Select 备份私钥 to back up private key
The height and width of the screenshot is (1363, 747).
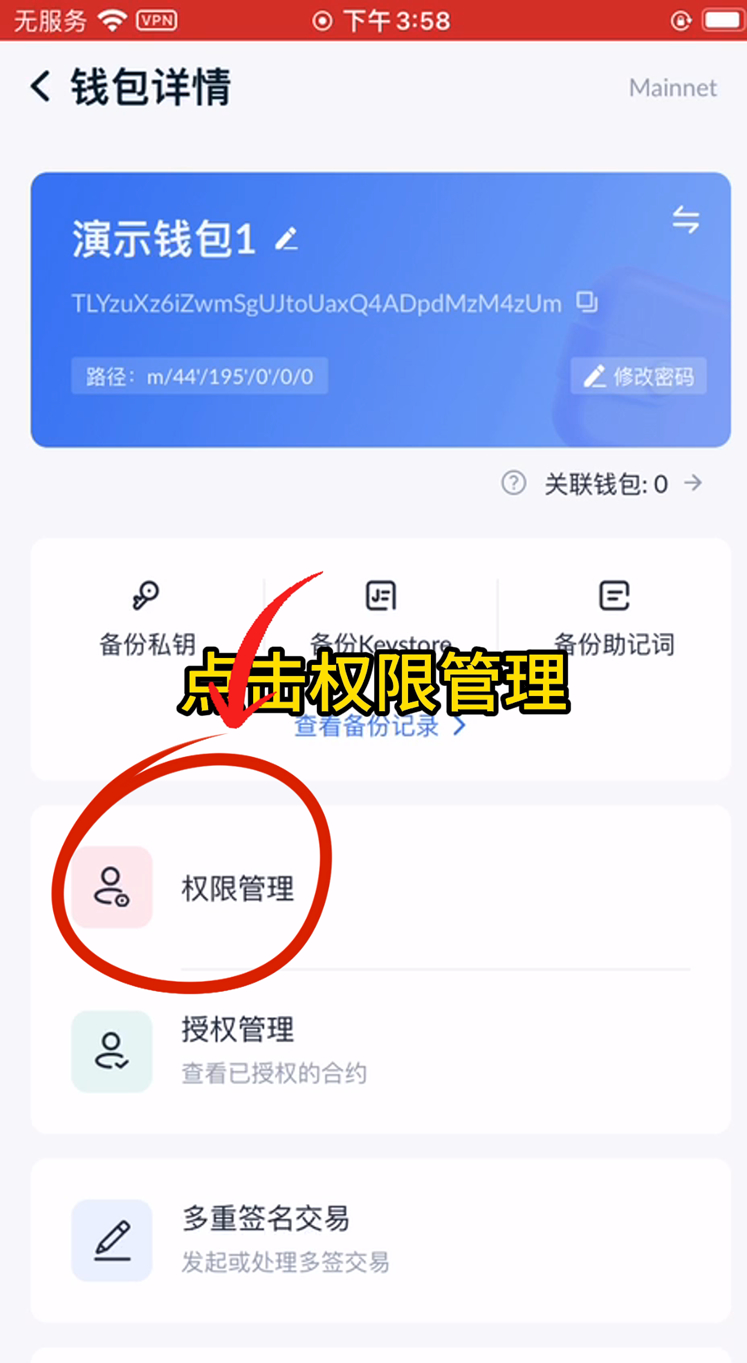coord(147,618)
